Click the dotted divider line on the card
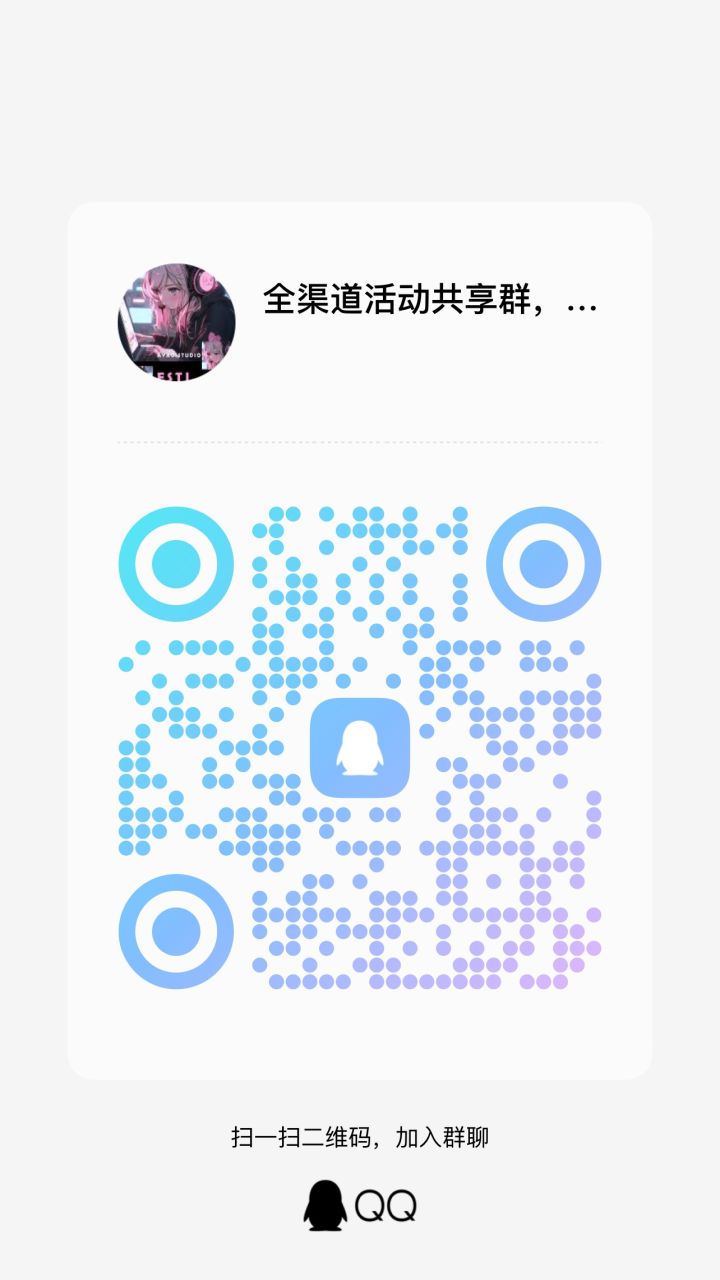The image size is (720, 1280). point(360,444)
